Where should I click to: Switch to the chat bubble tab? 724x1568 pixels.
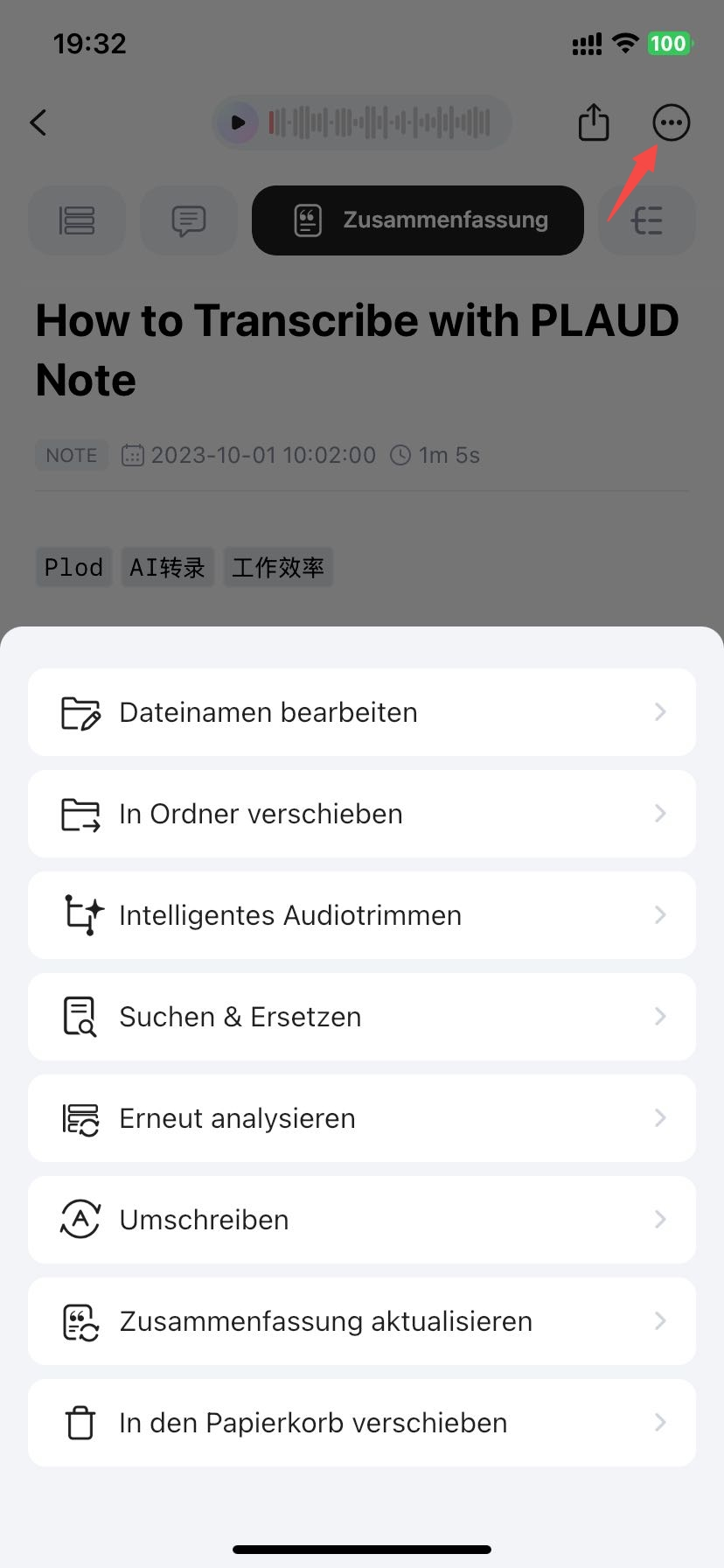[x=189, y=220]
